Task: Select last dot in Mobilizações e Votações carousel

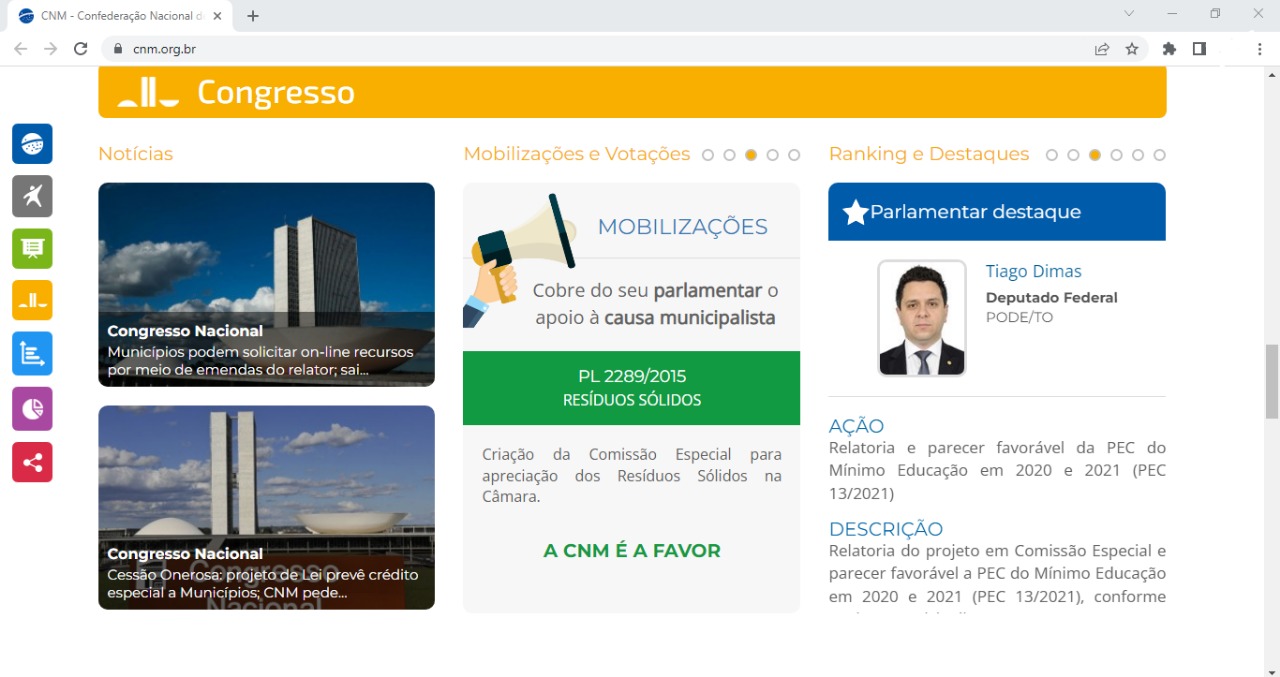Action: [794, 155]
